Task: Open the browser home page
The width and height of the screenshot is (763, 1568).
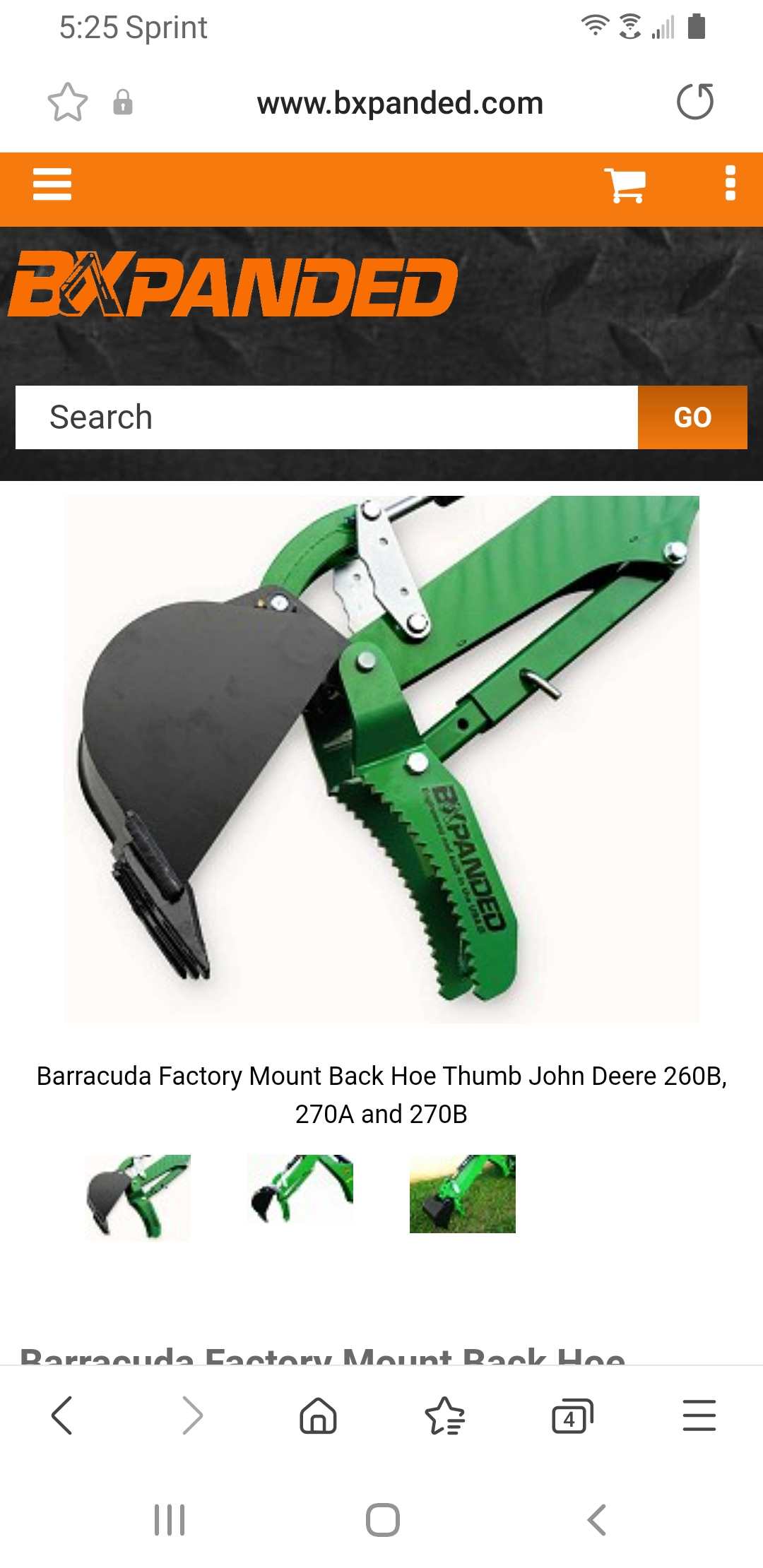Action: click(318, 1415)
